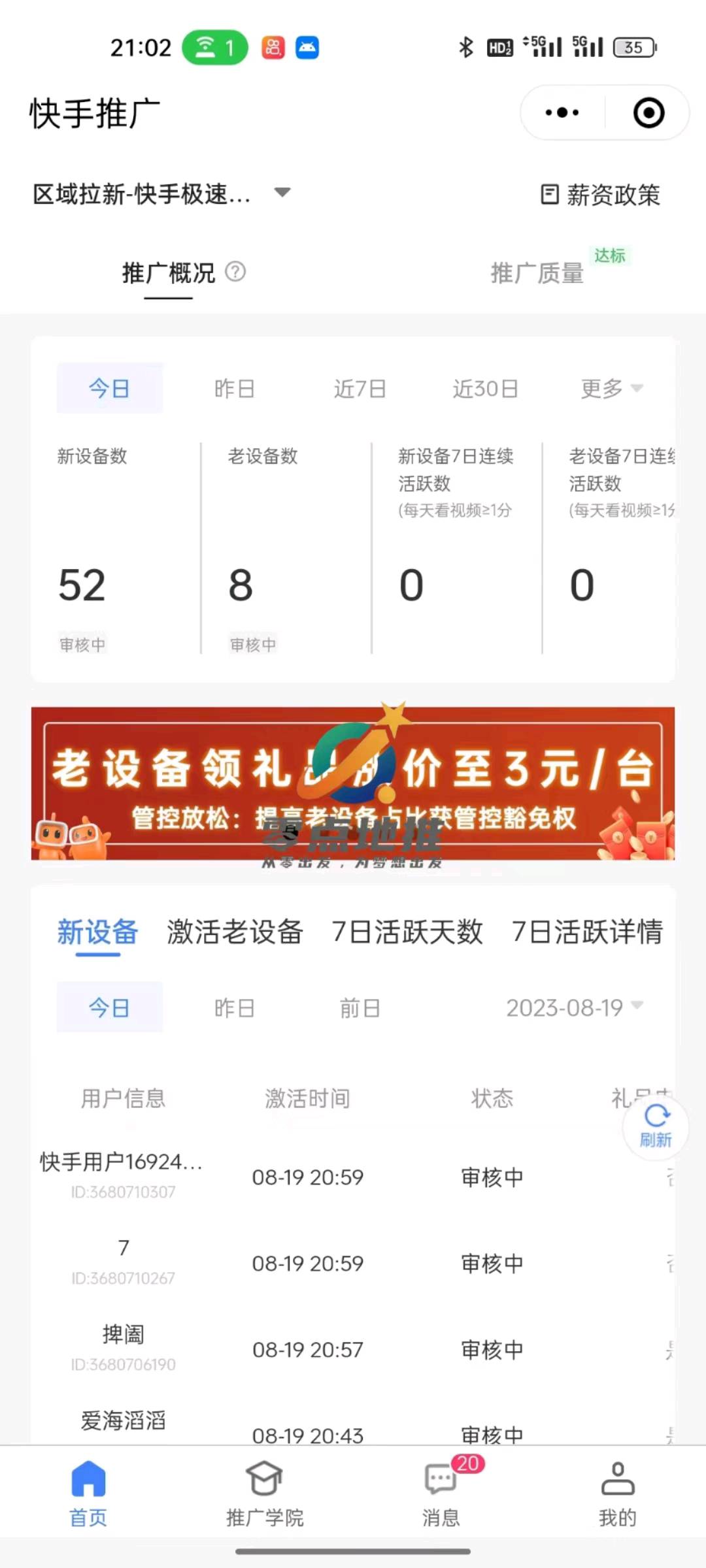Open the 2023-08-19 date picker
The width and height of the screenshot is (706, 1568).
574,1008
